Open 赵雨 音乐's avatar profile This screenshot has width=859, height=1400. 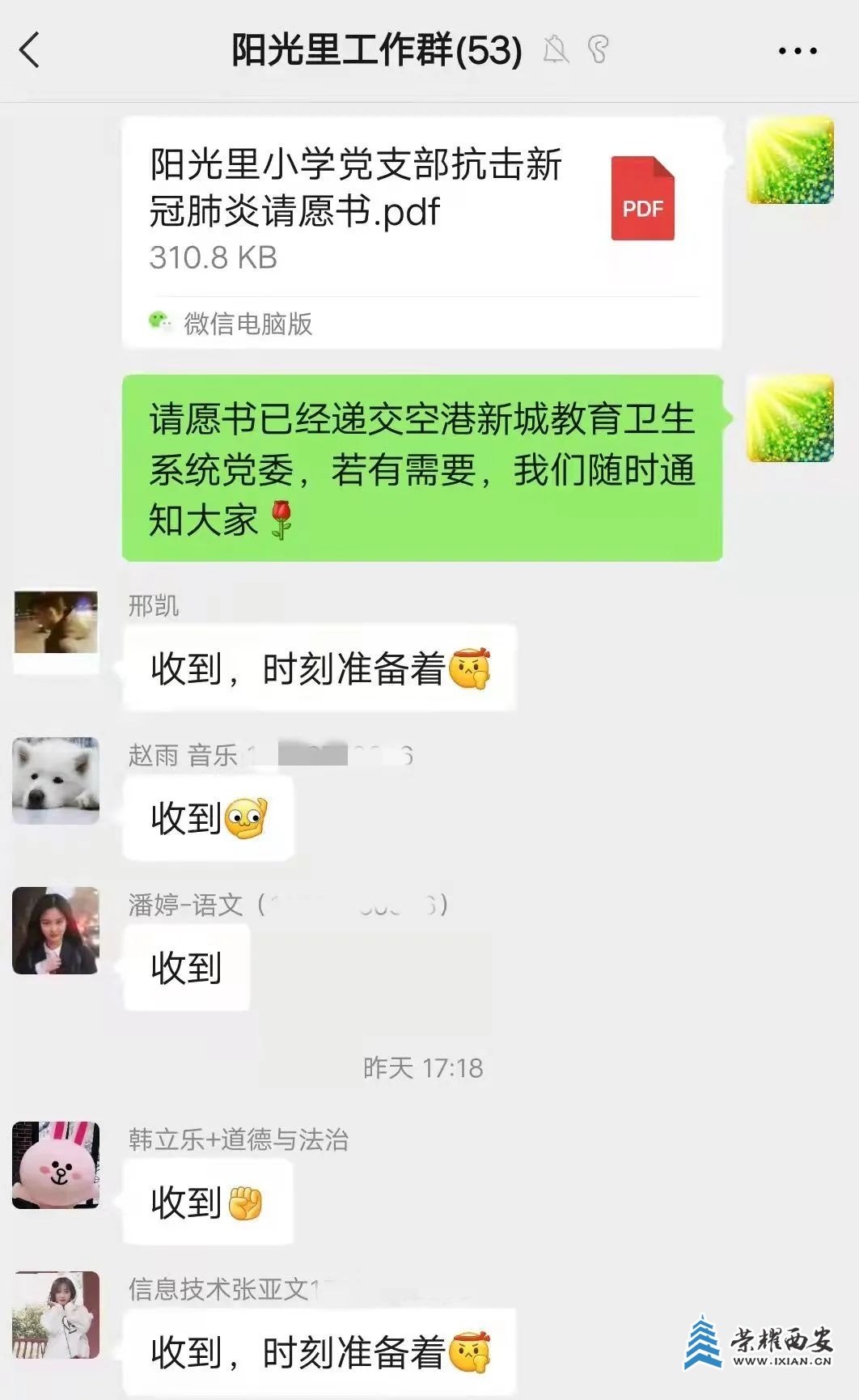pyautogui.click(x=56, y=780)
